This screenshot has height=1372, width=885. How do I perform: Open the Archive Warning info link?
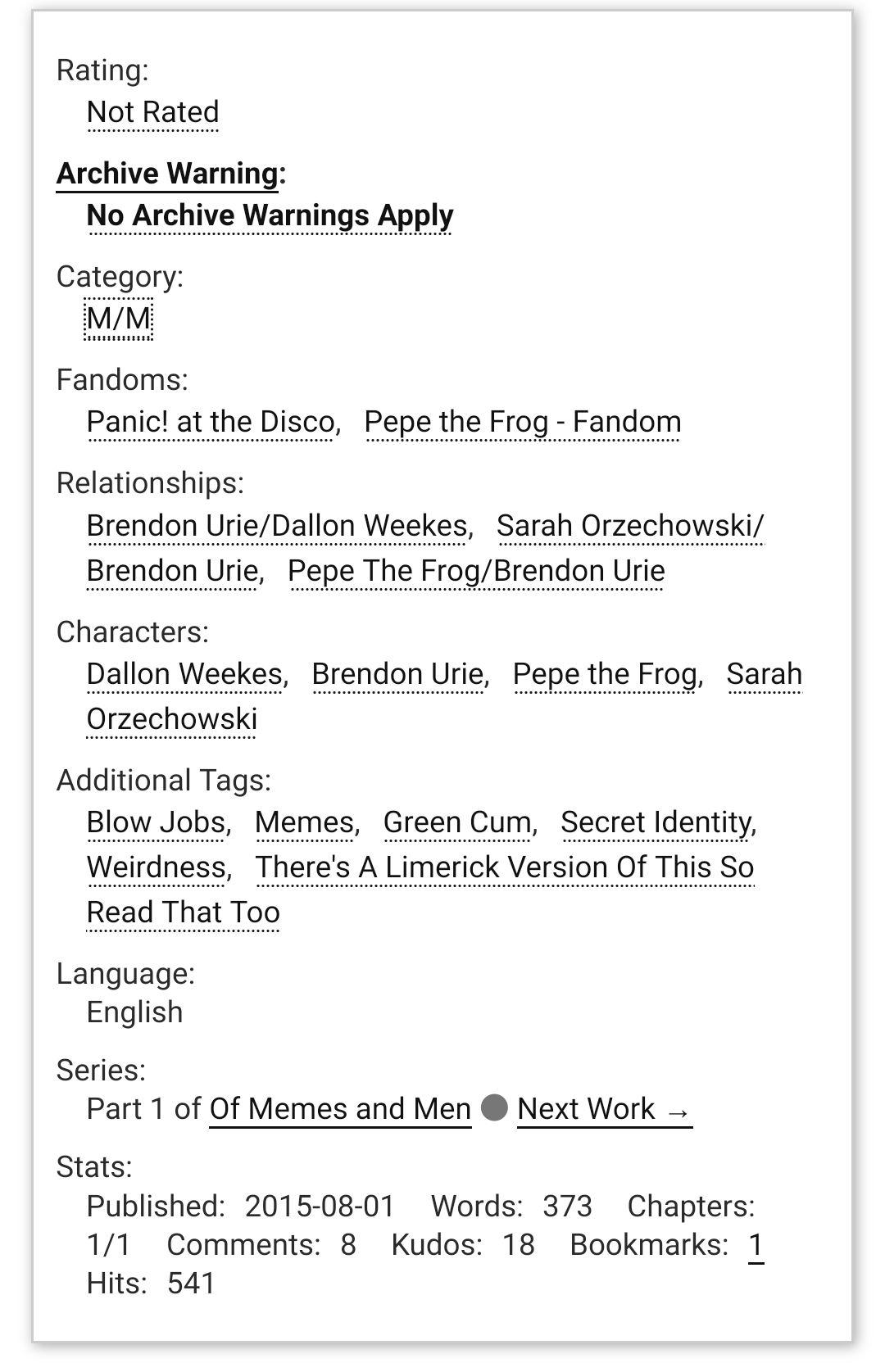coord(167,174)
